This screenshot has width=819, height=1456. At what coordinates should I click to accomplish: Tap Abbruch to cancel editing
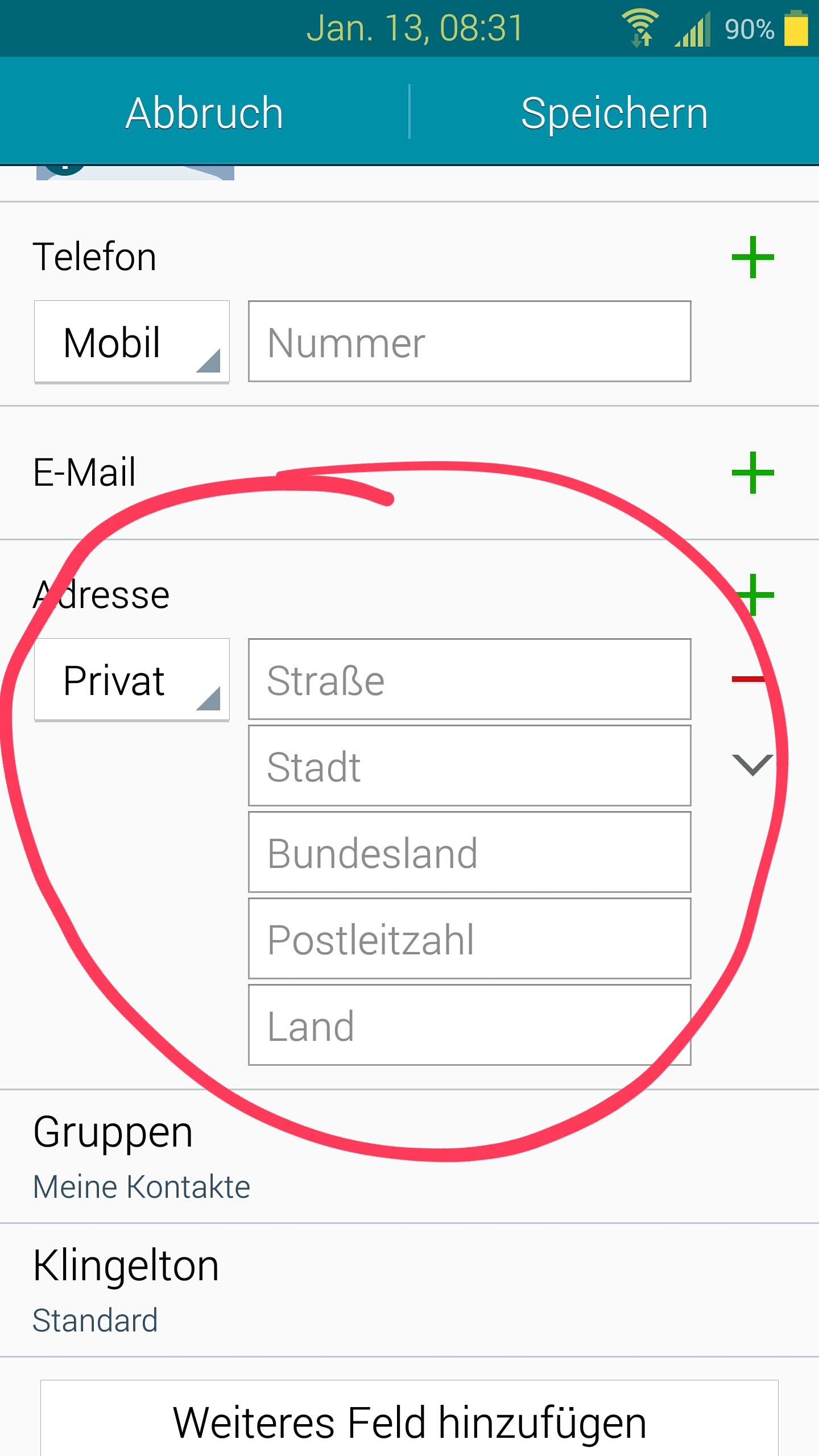point(205,111)
